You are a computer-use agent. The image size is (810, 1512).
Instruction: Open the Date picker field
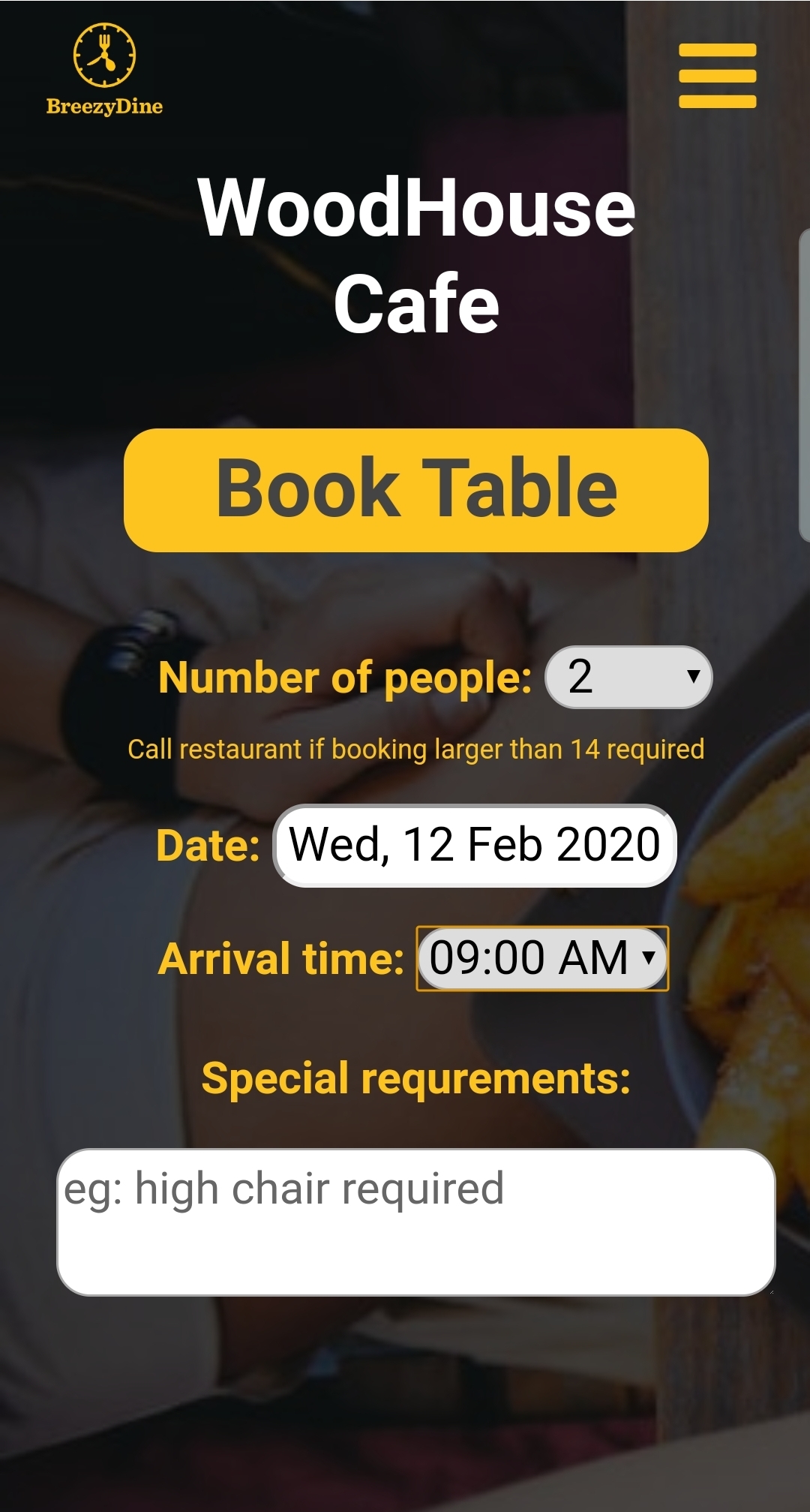[475, 845]
